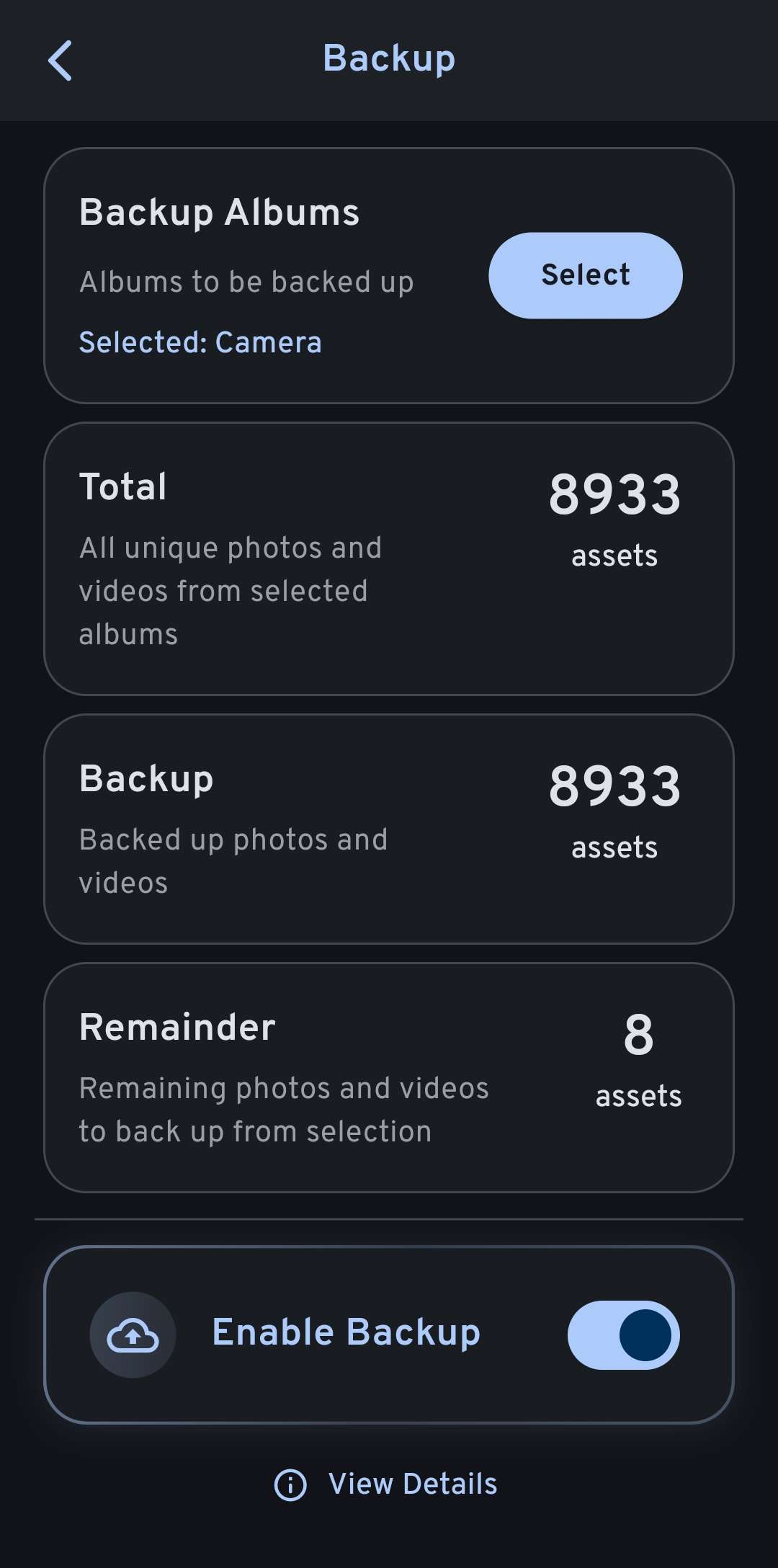Open View Details
The height and width of the screenshot is (1568, 778).
(x=386, y=1484)
